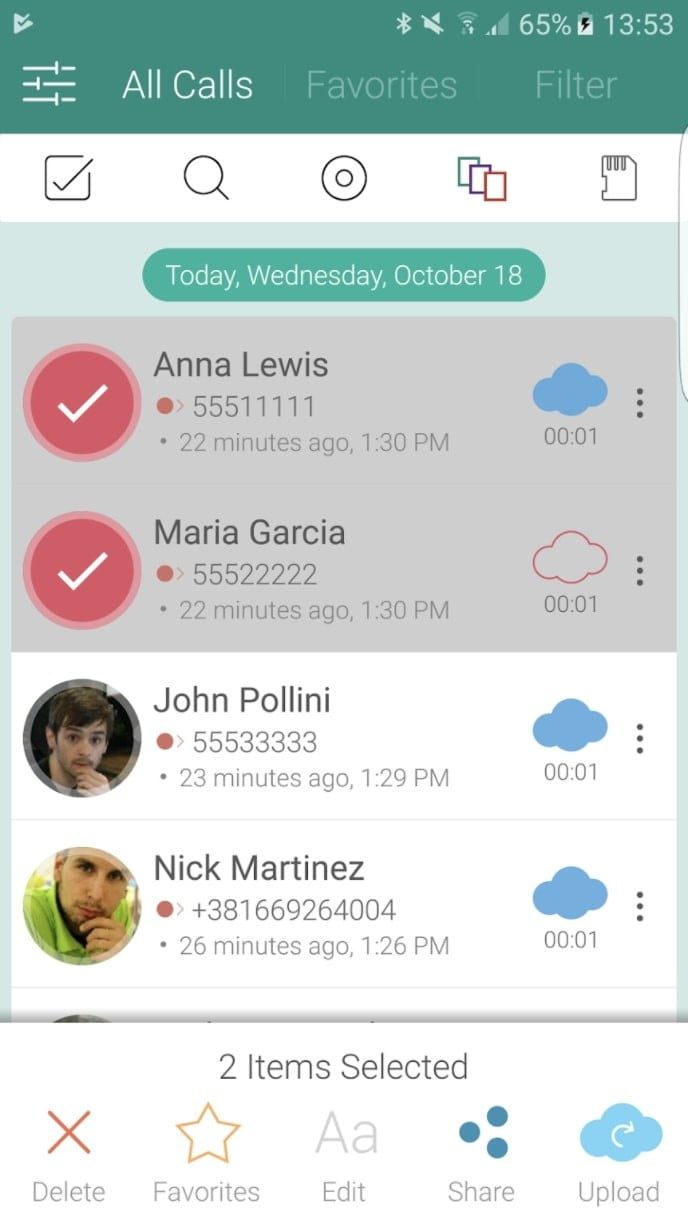Switch to the Favorites tab
This screenshot has height=1224, width=688.
pyautogui.click(x=381, y=85)
